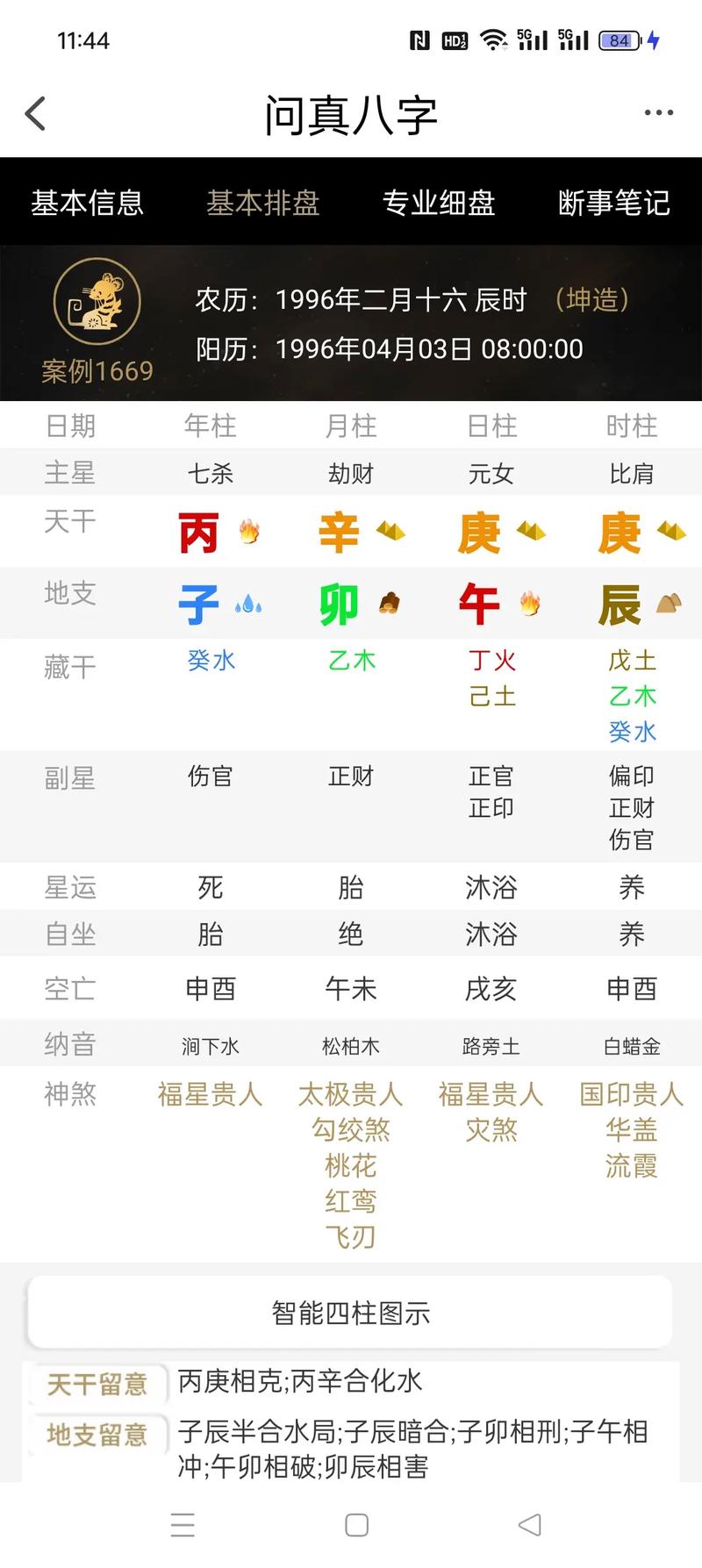Switch to the 断事笔记 tab
This screenshot has height=1568, width=702.
[614, 203]
